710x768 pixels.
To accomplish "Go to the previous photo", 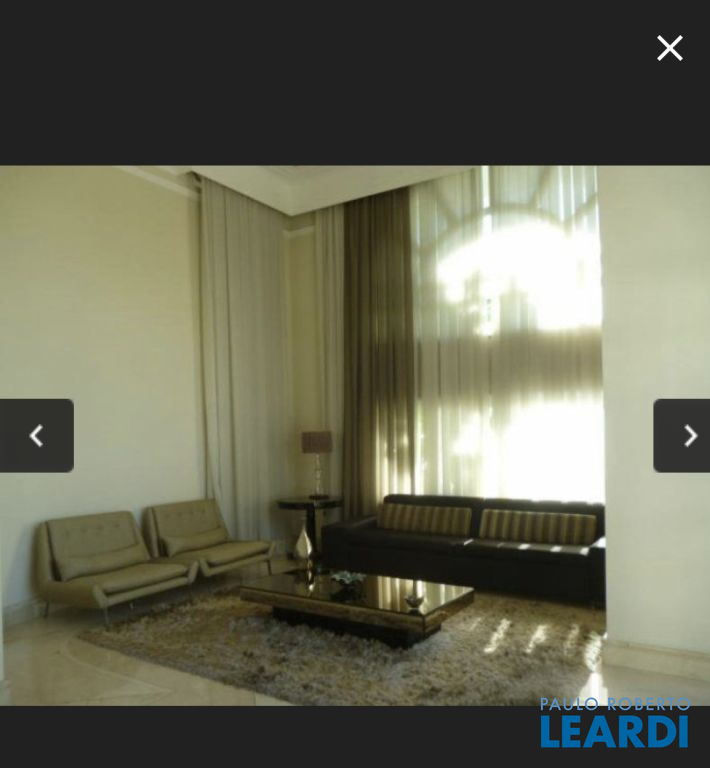I will pyautogui.click(x=36, y=436).
